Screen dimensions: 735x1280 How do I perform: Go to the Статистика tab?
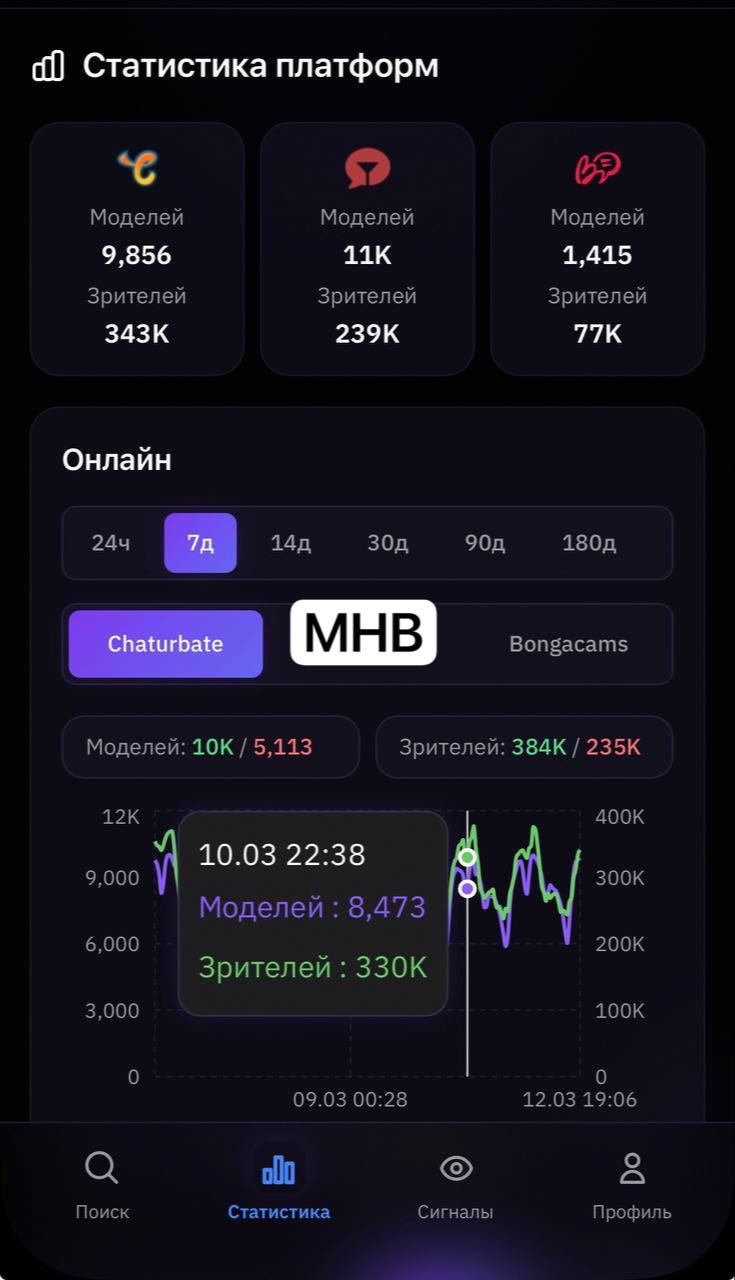[x=278, y=1186]
